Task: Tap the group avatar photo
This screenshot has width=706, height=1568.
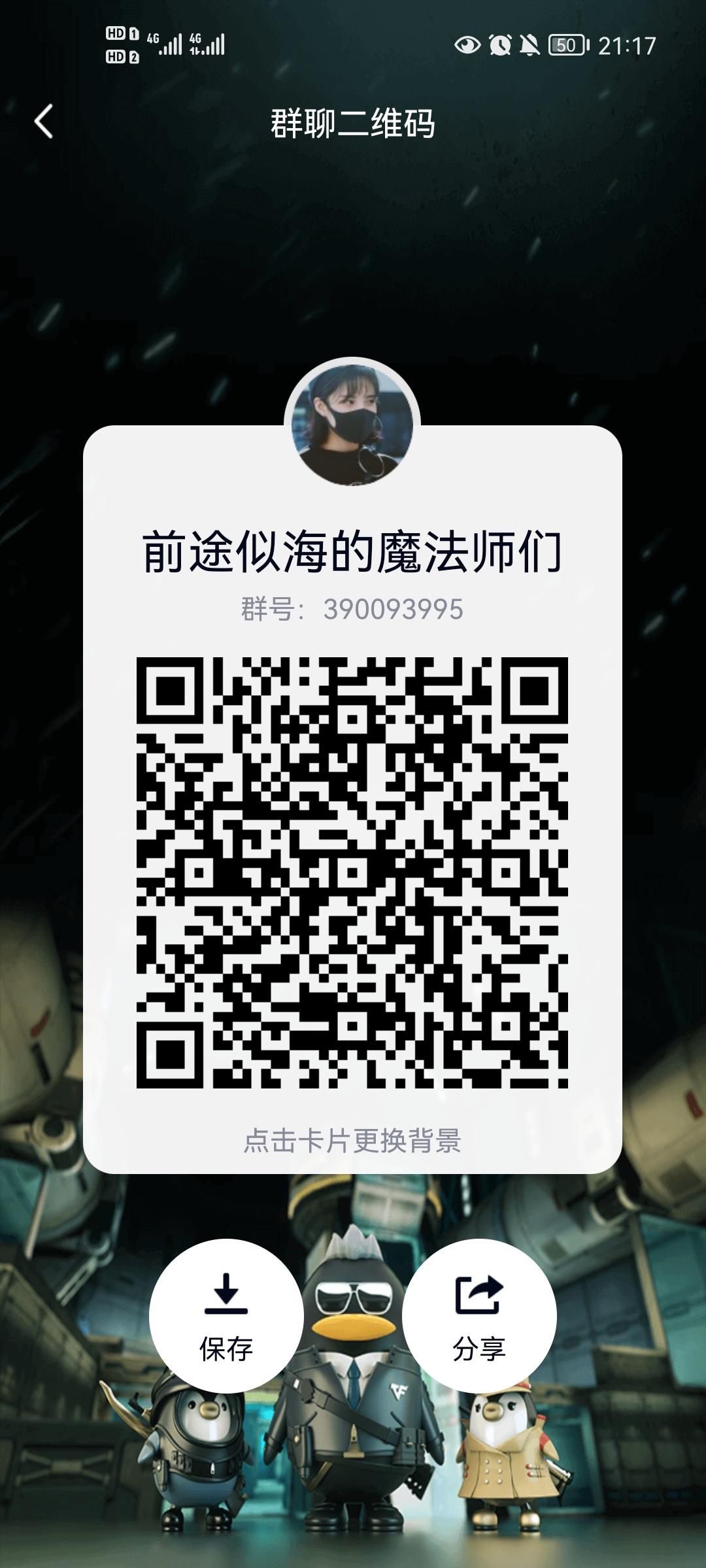Action: (353, 421)
